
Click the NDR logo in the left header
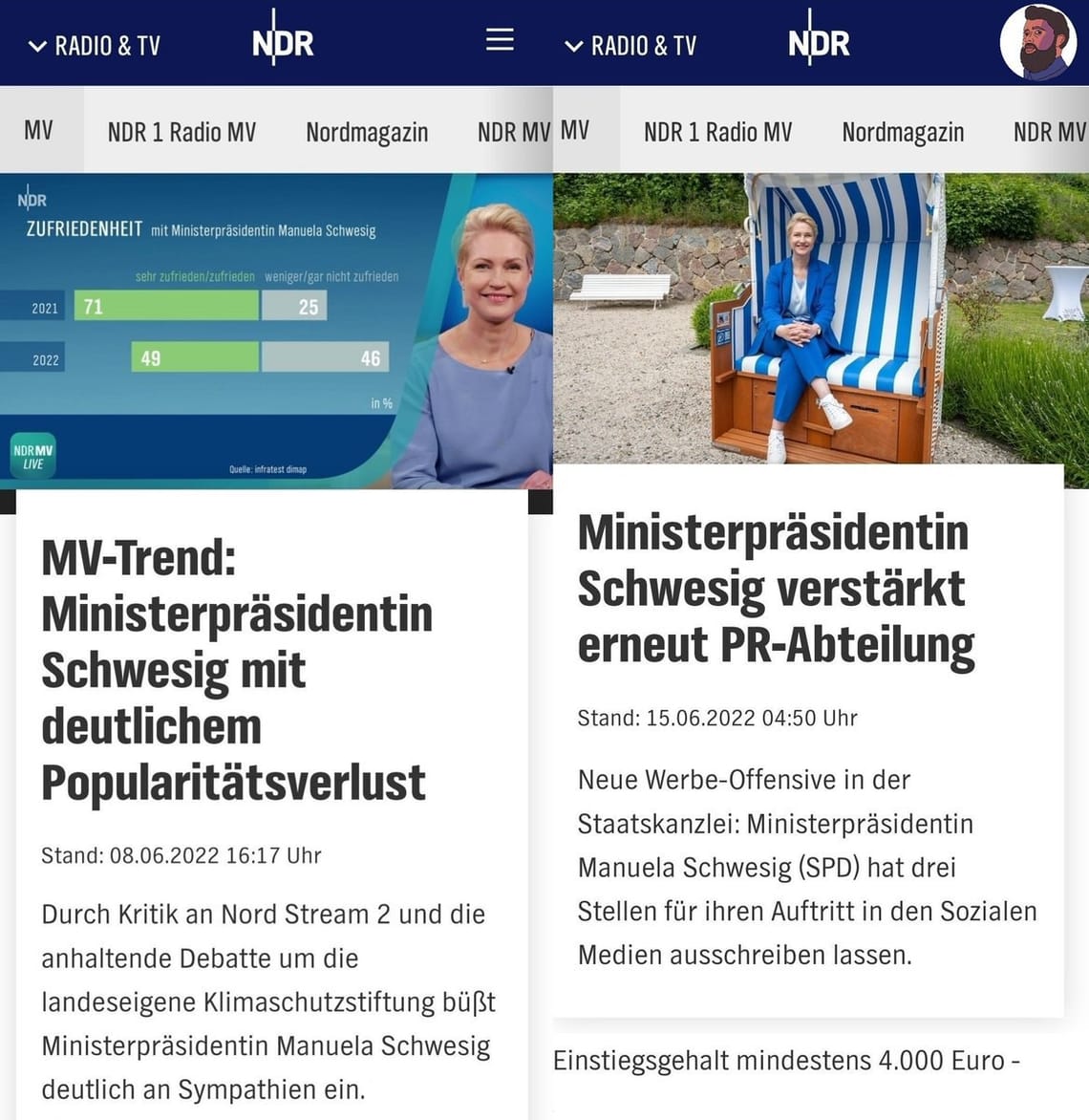(283, 42)
